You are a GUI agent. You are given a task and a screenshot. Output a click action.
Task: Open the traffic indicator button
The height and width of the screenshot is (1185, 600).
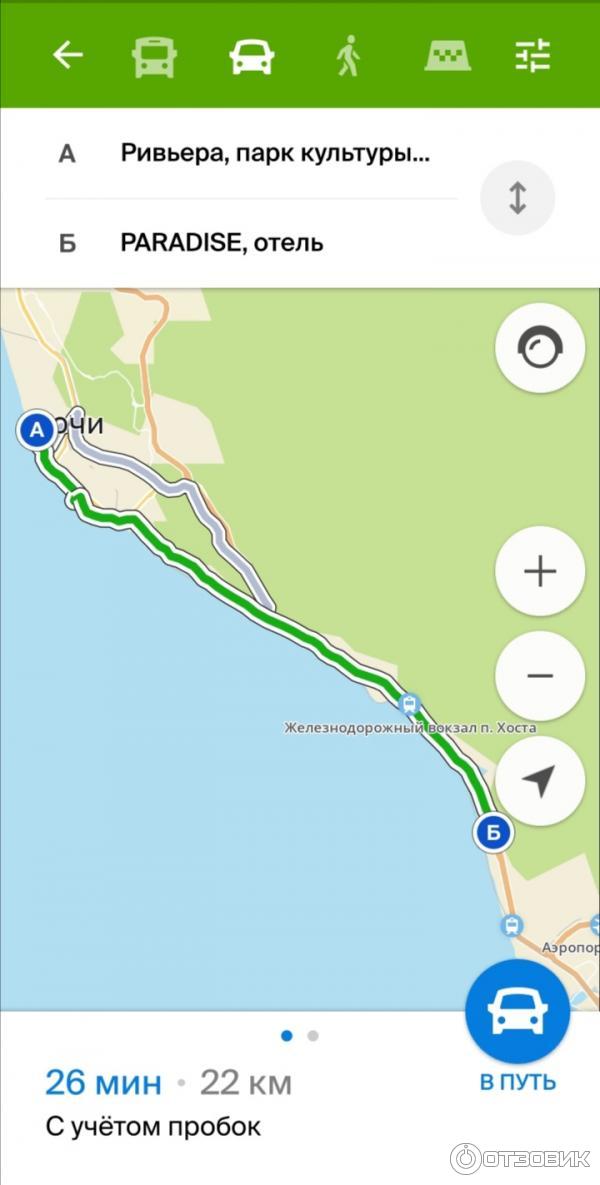pyautogui.click(x=540, y=348)
